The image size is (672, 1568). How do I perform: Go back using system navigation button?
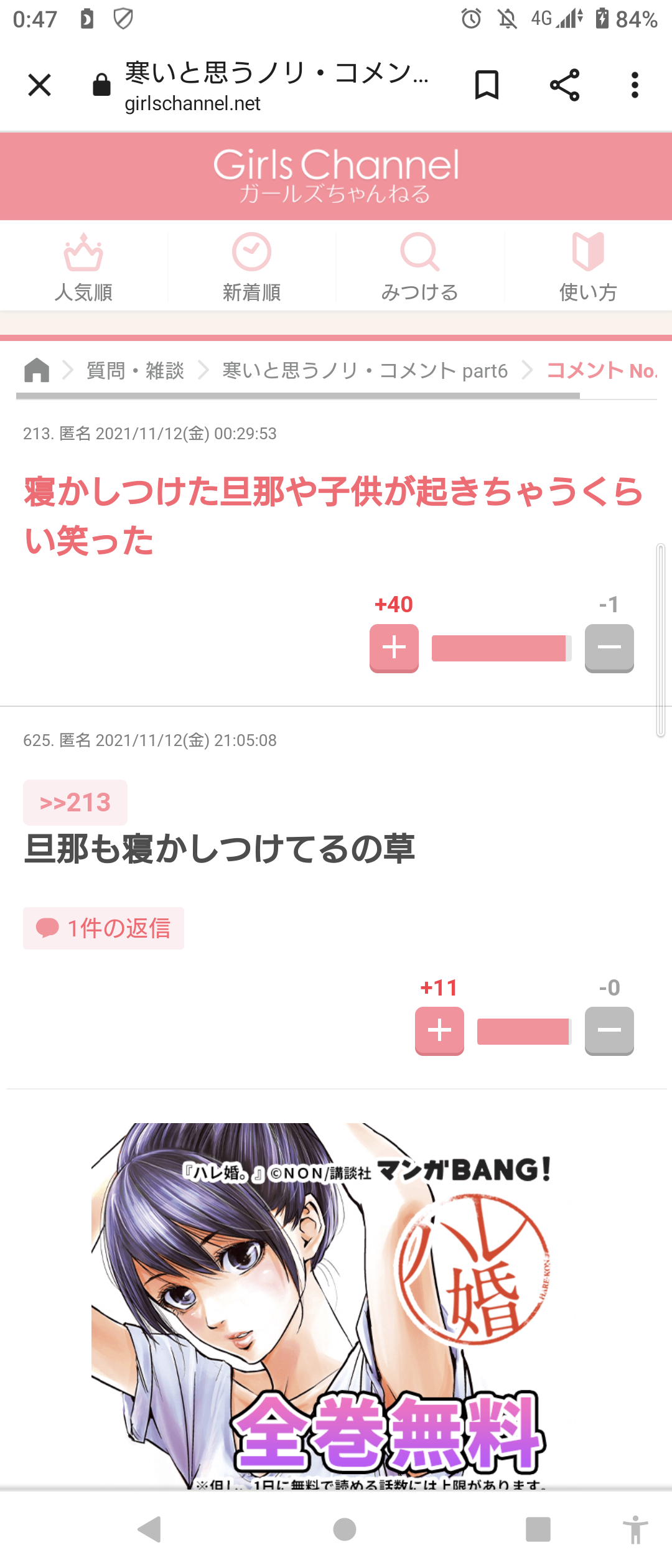click(x=150, y=1529)
